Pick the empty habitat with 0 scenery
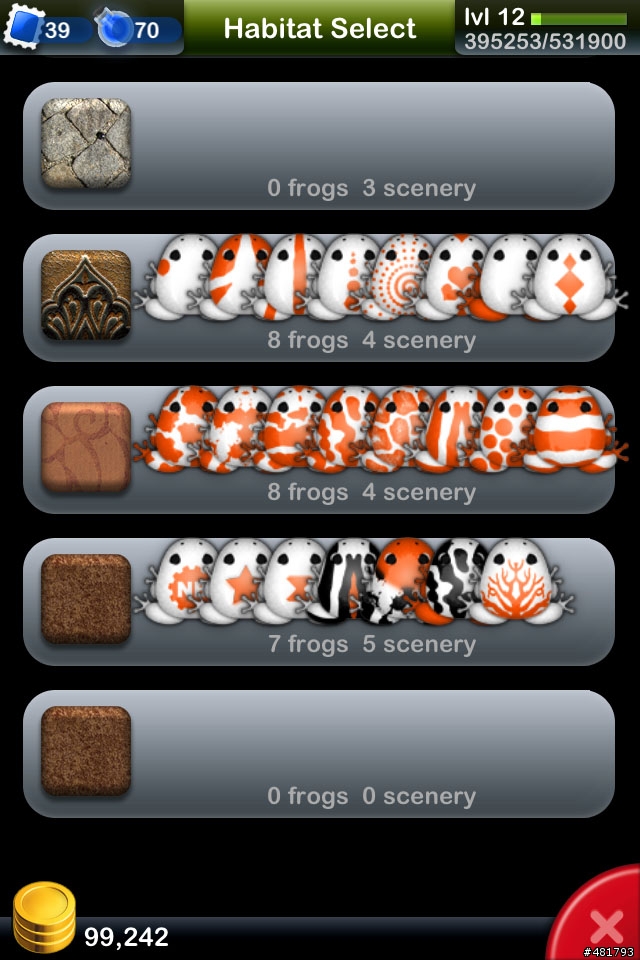This screenshot has width=640, height=960. (318, 754)
